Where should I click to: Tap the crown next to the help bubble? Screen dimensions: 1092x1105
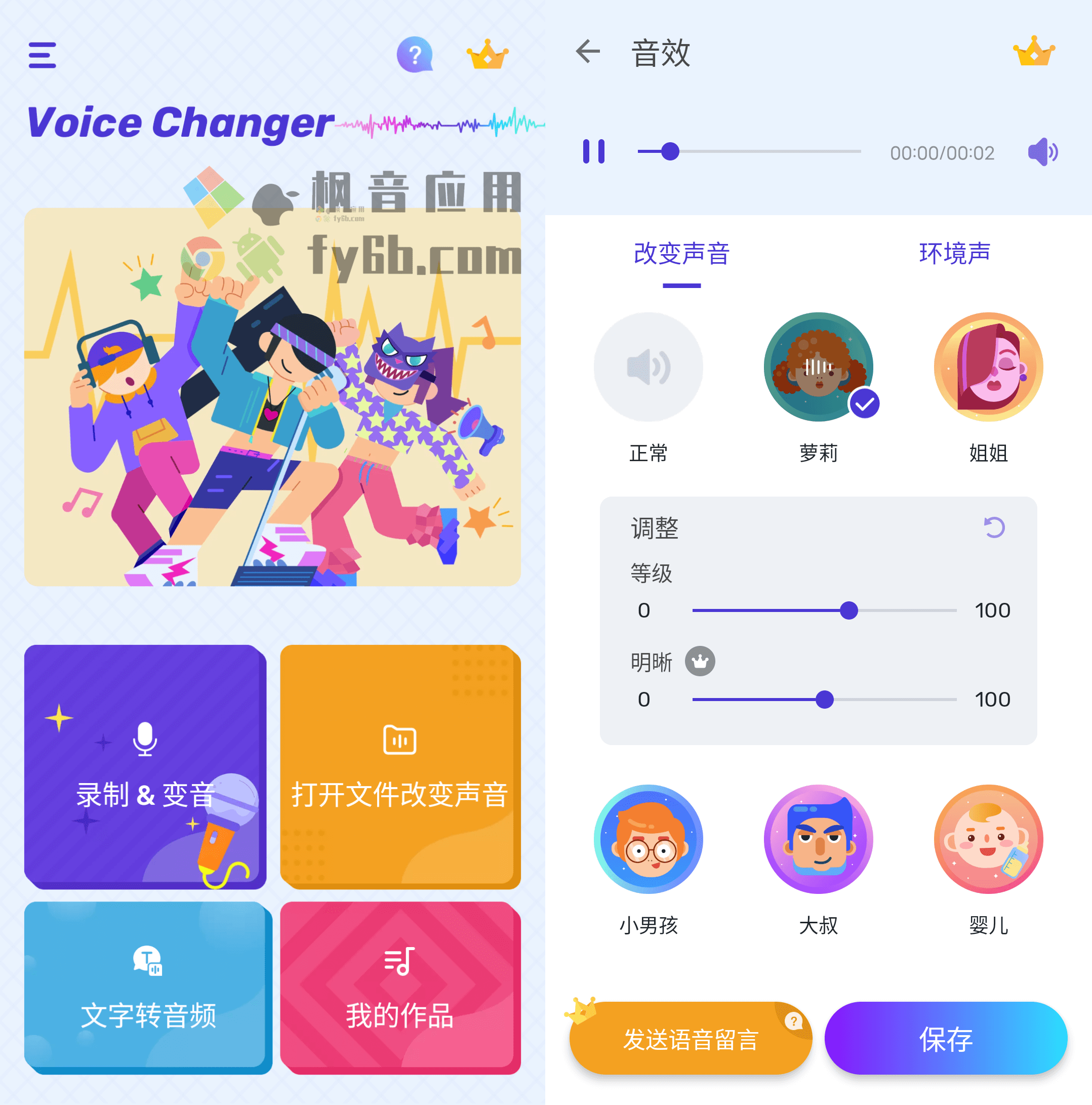click(487, 55)
